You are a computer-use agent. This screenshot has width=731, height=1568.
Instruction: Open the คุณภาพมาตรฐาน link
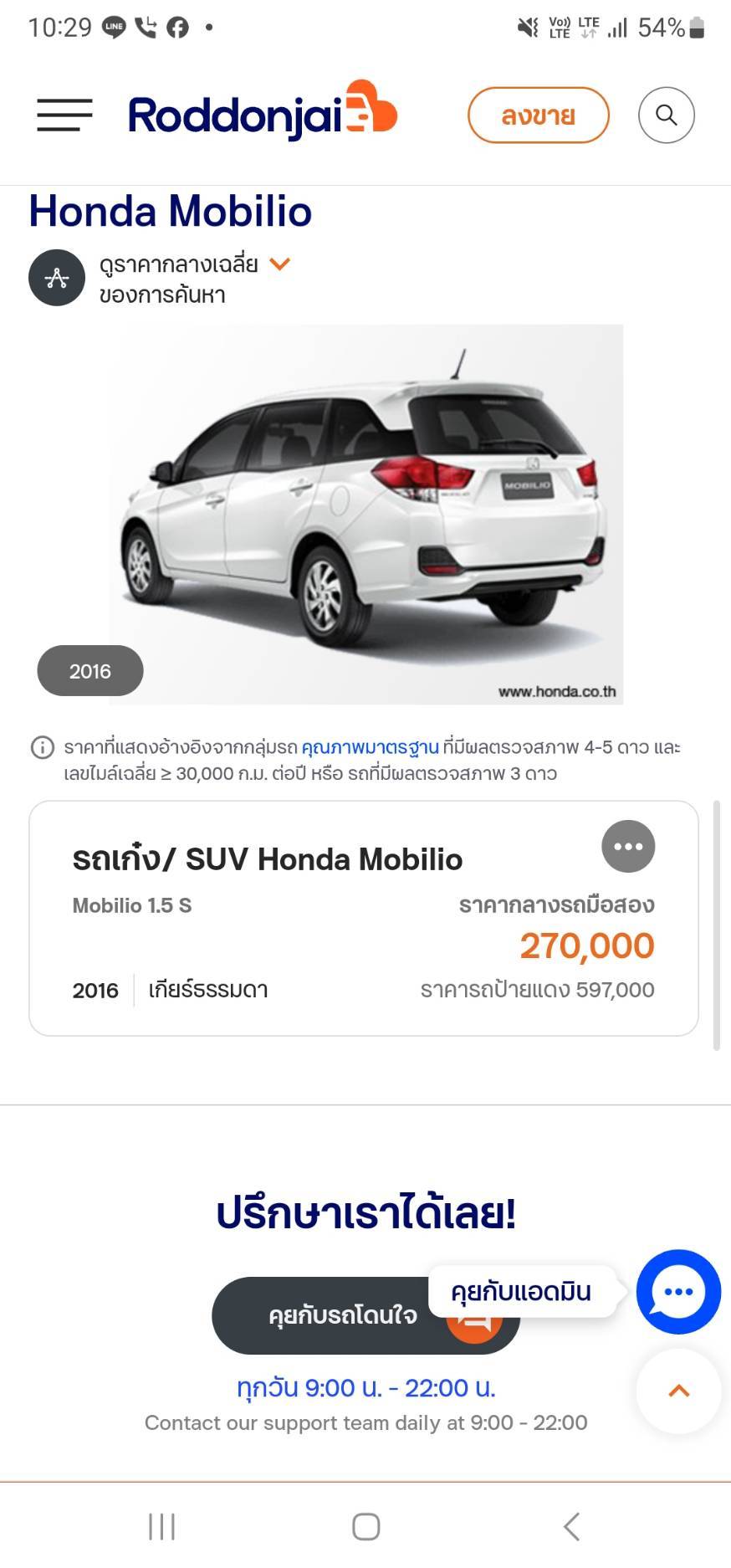point(370,746)
